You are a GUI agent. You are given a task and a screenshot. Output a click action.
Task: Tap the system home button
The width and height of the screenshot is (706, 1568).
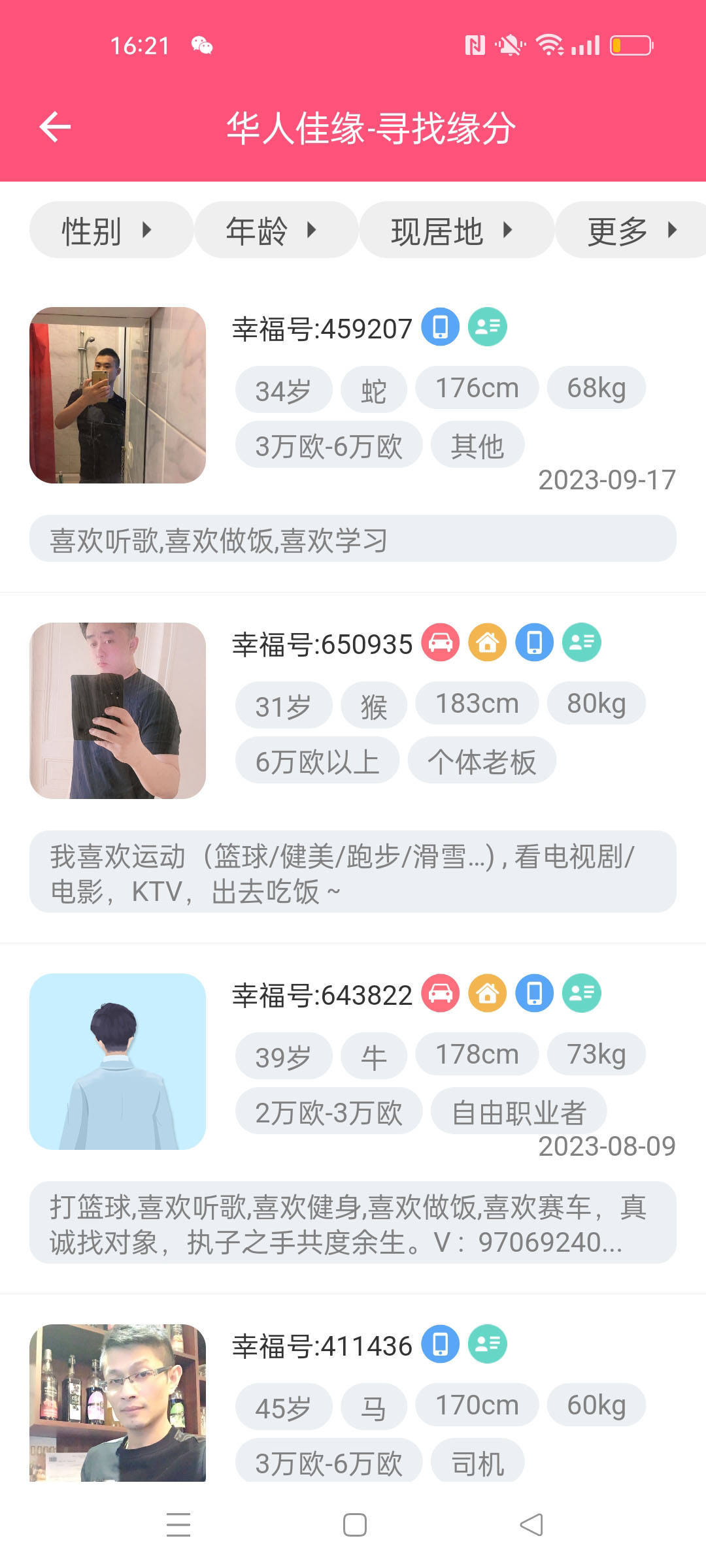(x=354, y=1525)
